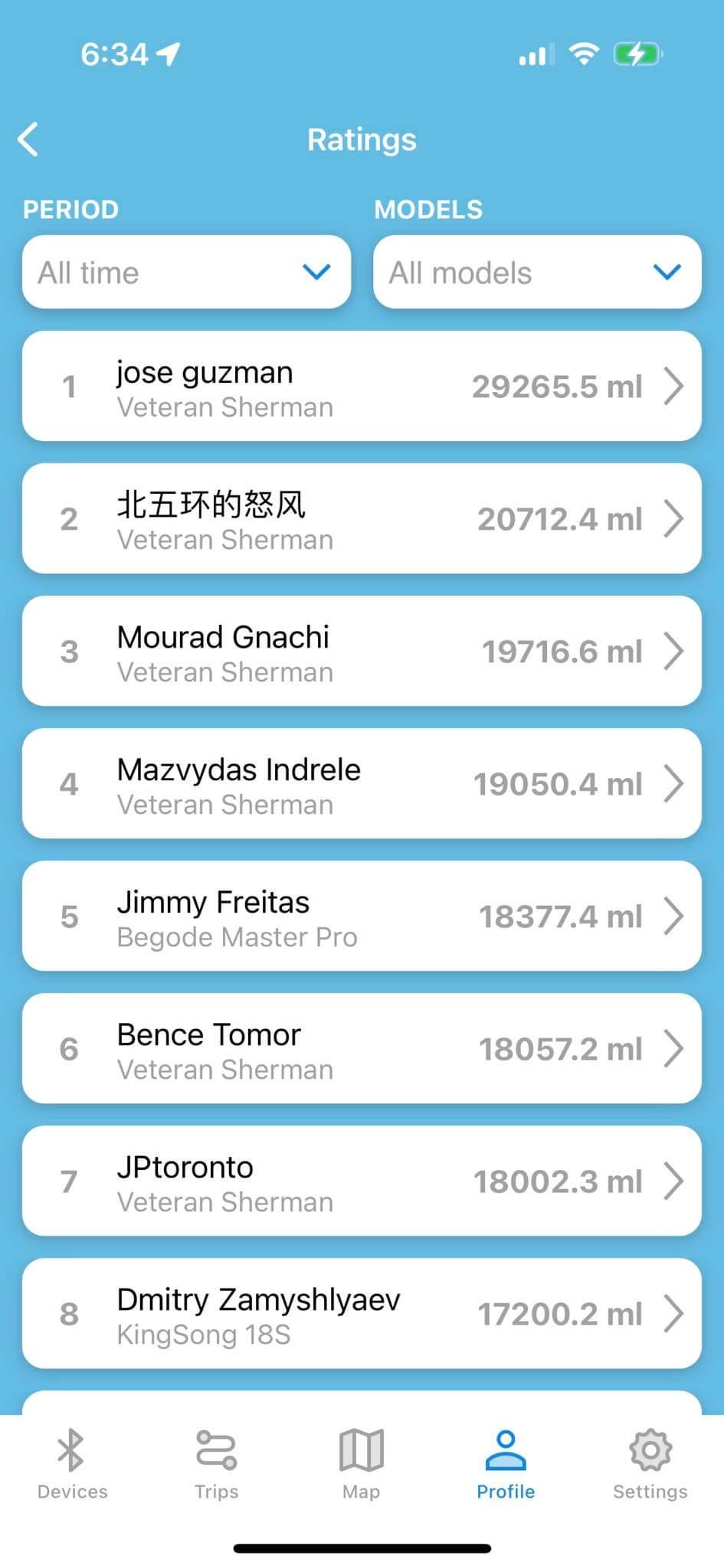724x1568 pixels.
Task: View the second ranked rider with 20712.4 ml
Action: 362,518
